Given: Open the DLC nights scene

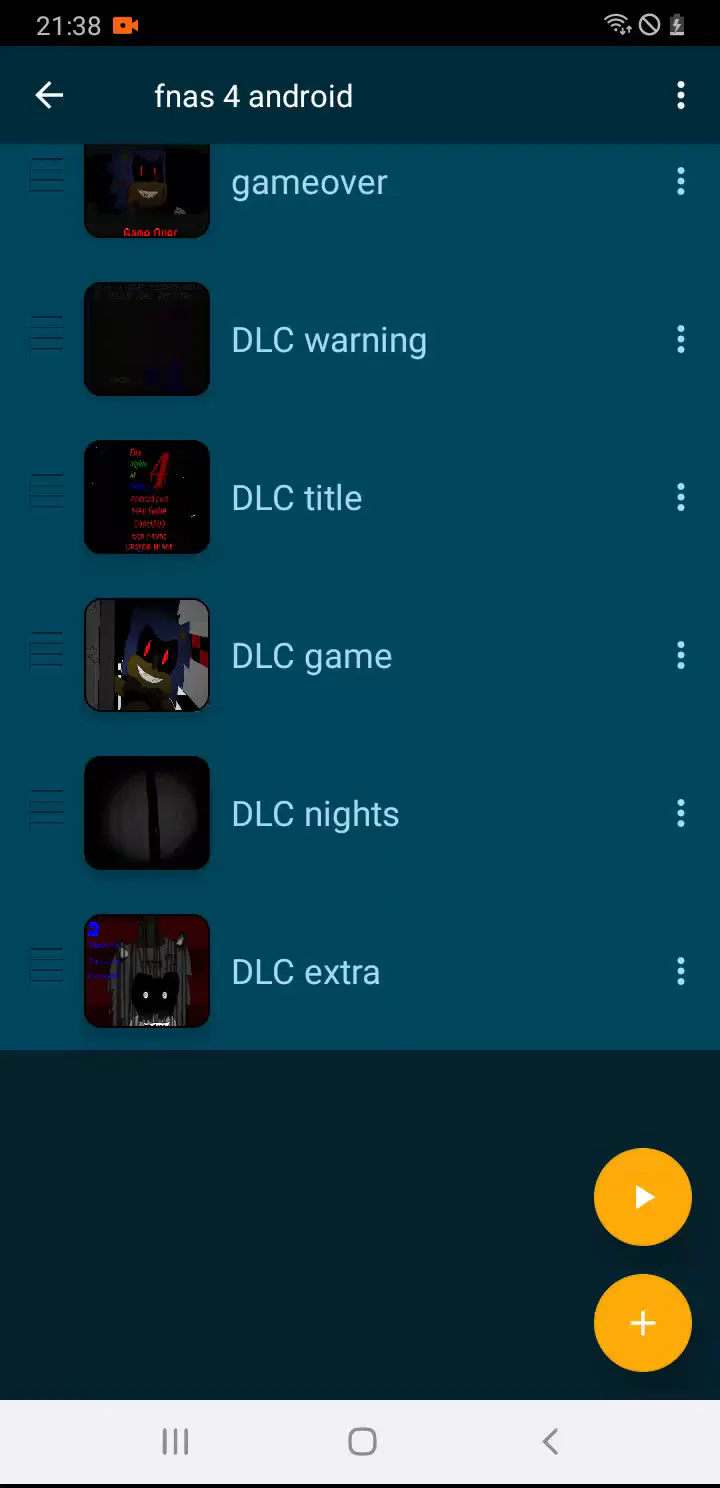Looking at the screenshot, I should click(x=315, y=814).
